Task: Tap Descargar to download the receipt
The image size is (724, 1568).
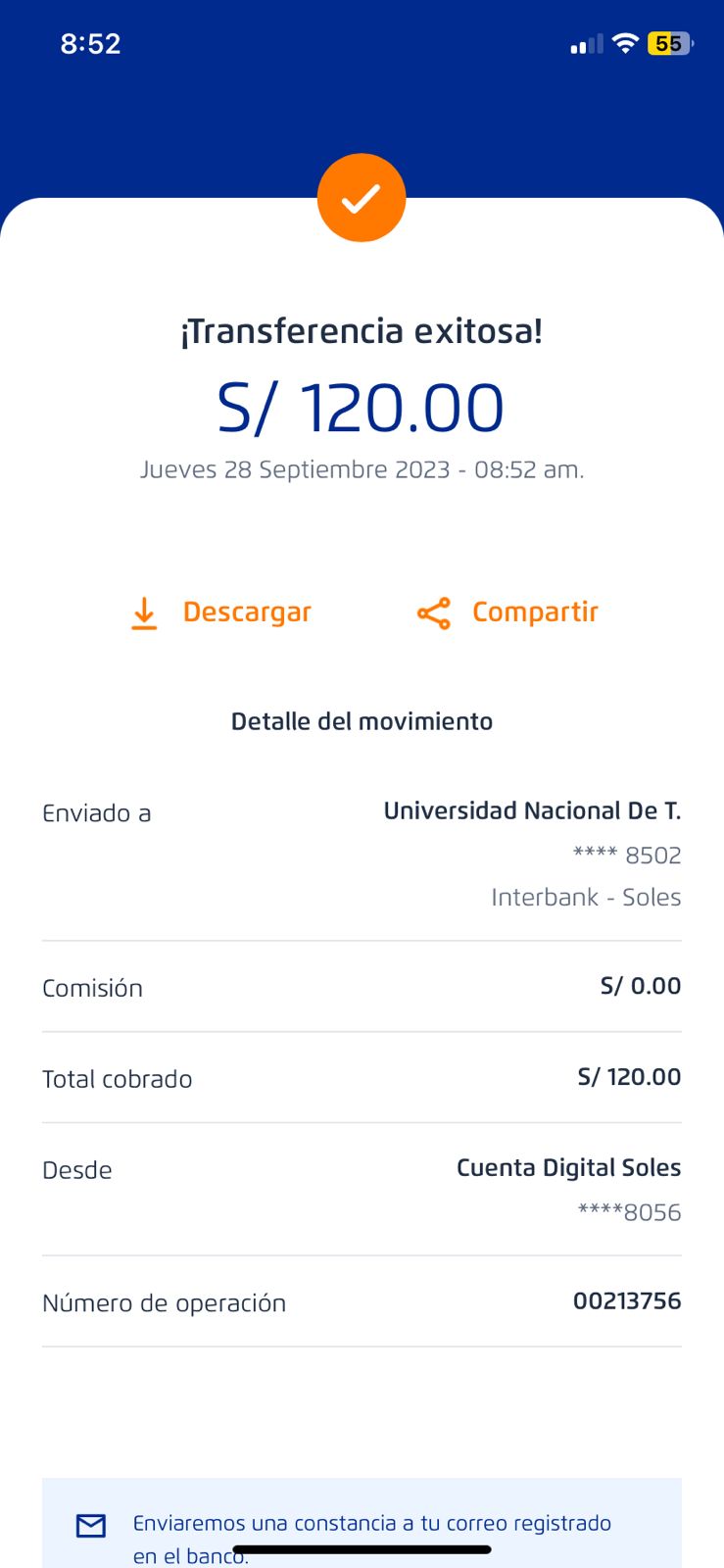Action: (x=221, y=612)
